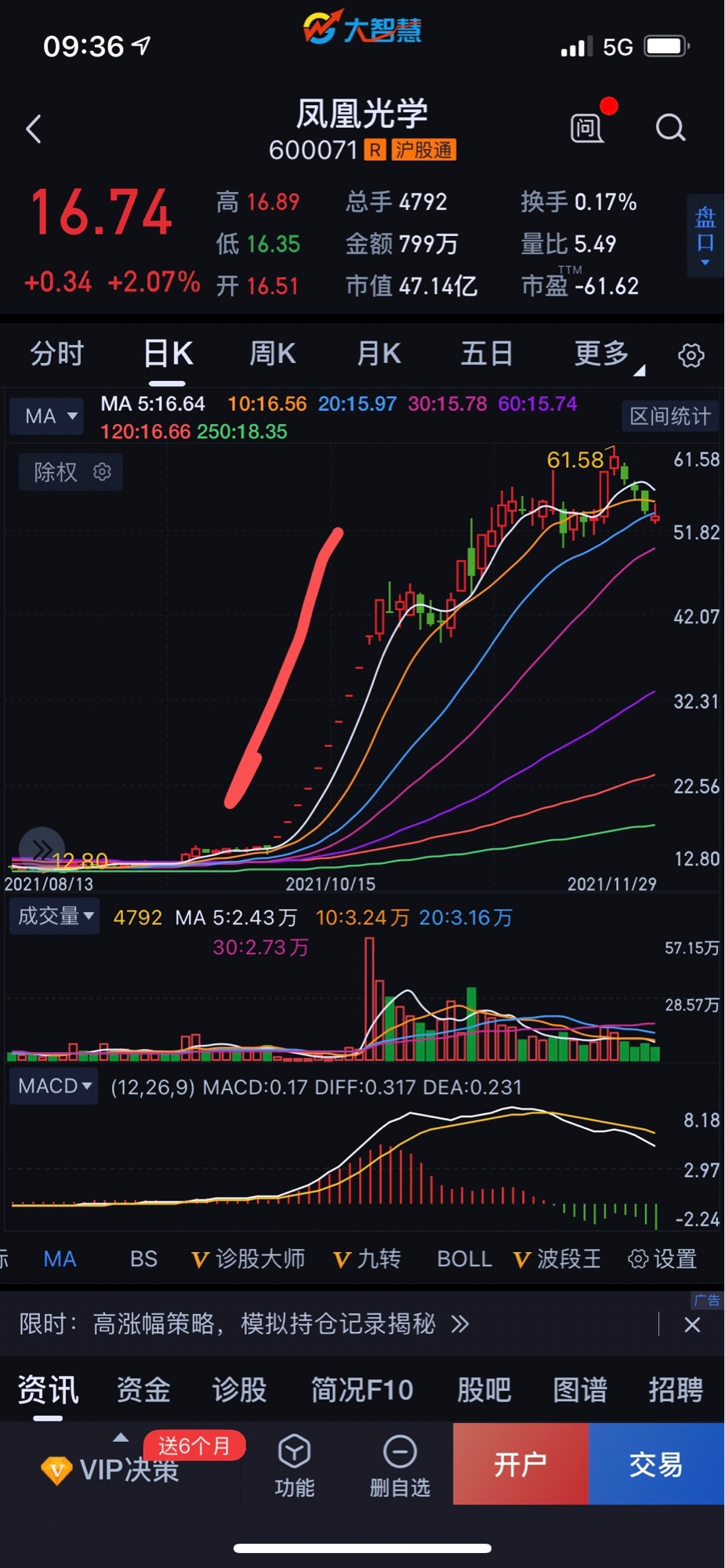
Task: Change the MACD indicator dropdown
Action: 54,1086
